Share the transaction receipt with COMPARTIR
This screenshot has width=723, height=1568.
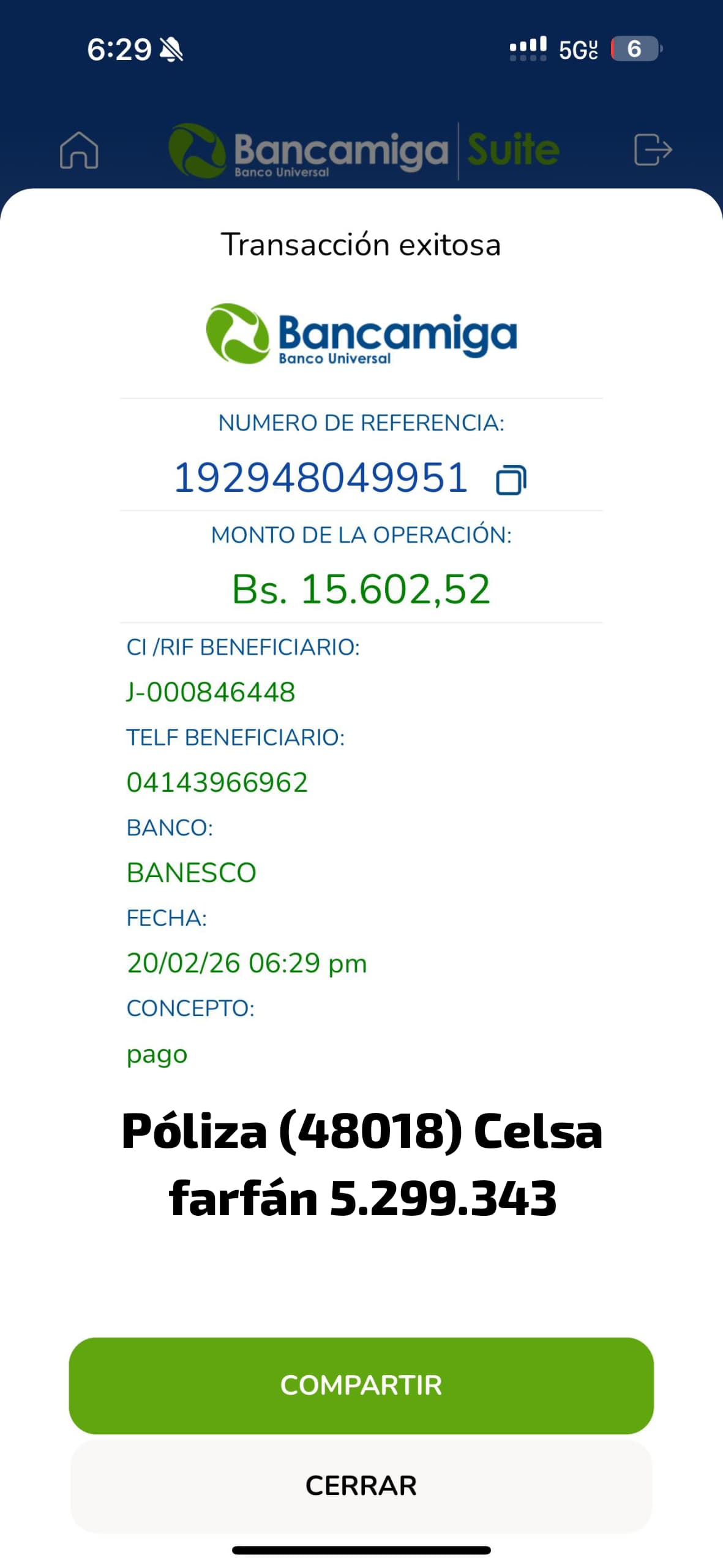(x=361, y=1385)
